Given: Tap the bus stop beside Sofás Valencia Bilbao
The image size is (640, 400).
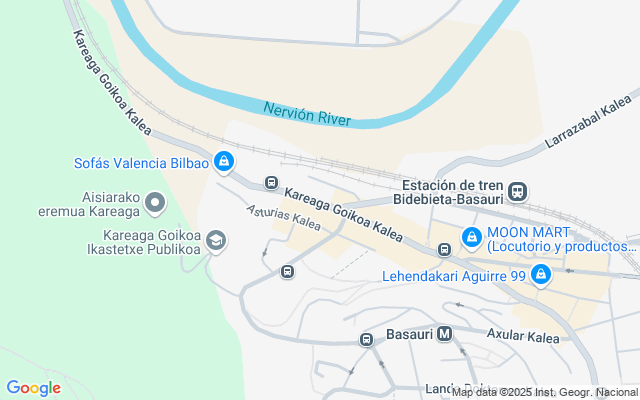Looking at the screenshot, I should [270, 183].
